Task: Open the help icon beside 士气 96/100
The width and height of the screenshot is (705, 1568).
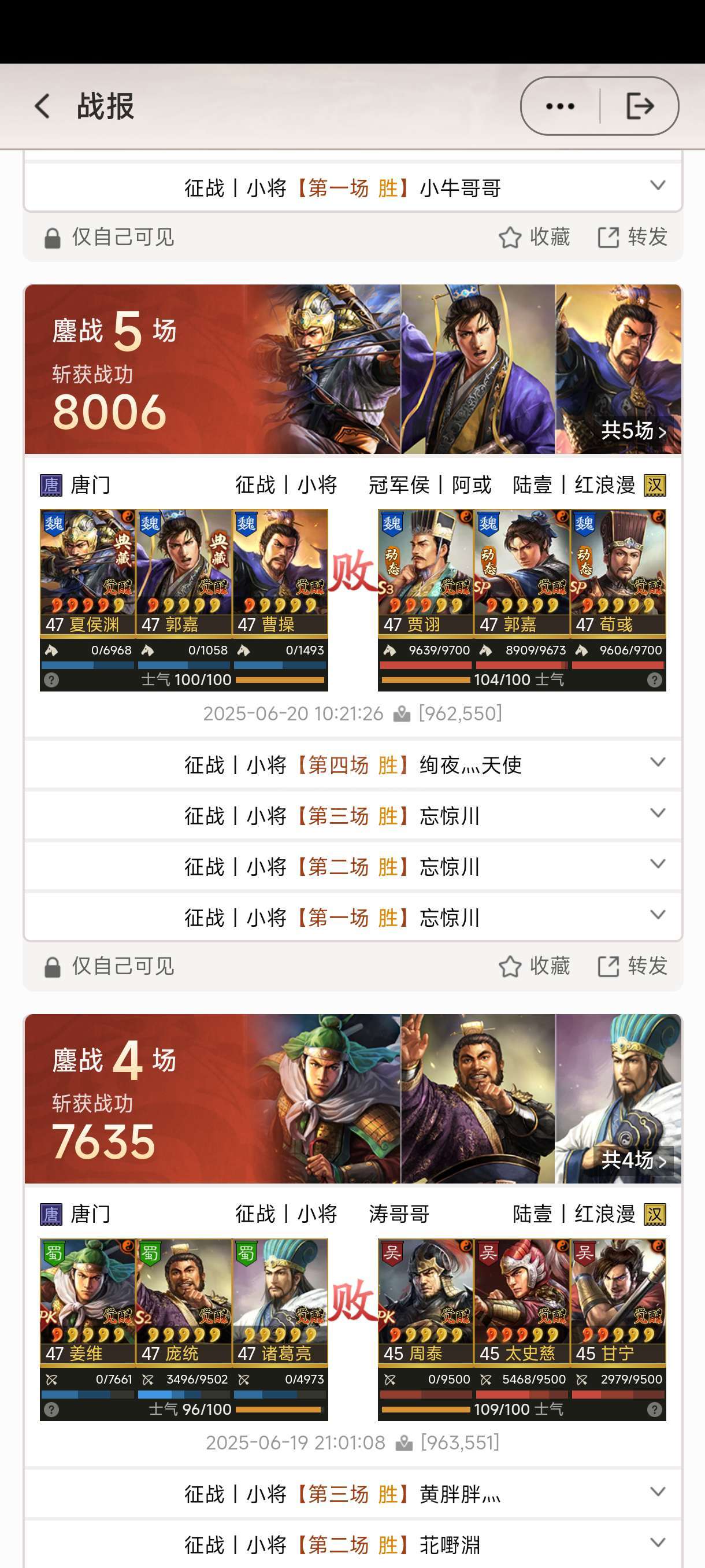Action: [x=51, y=1409]
